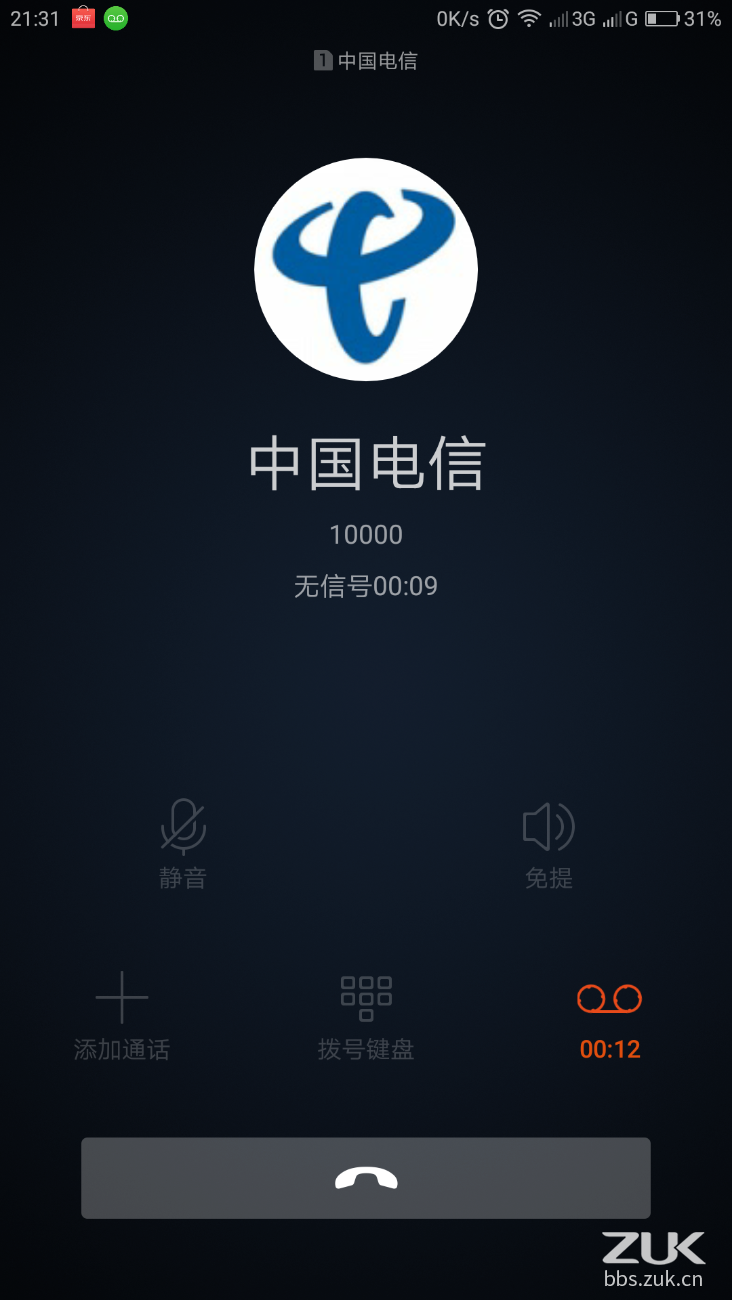
Task: Tap the dialed number 10000
Action: pos(365,534)
